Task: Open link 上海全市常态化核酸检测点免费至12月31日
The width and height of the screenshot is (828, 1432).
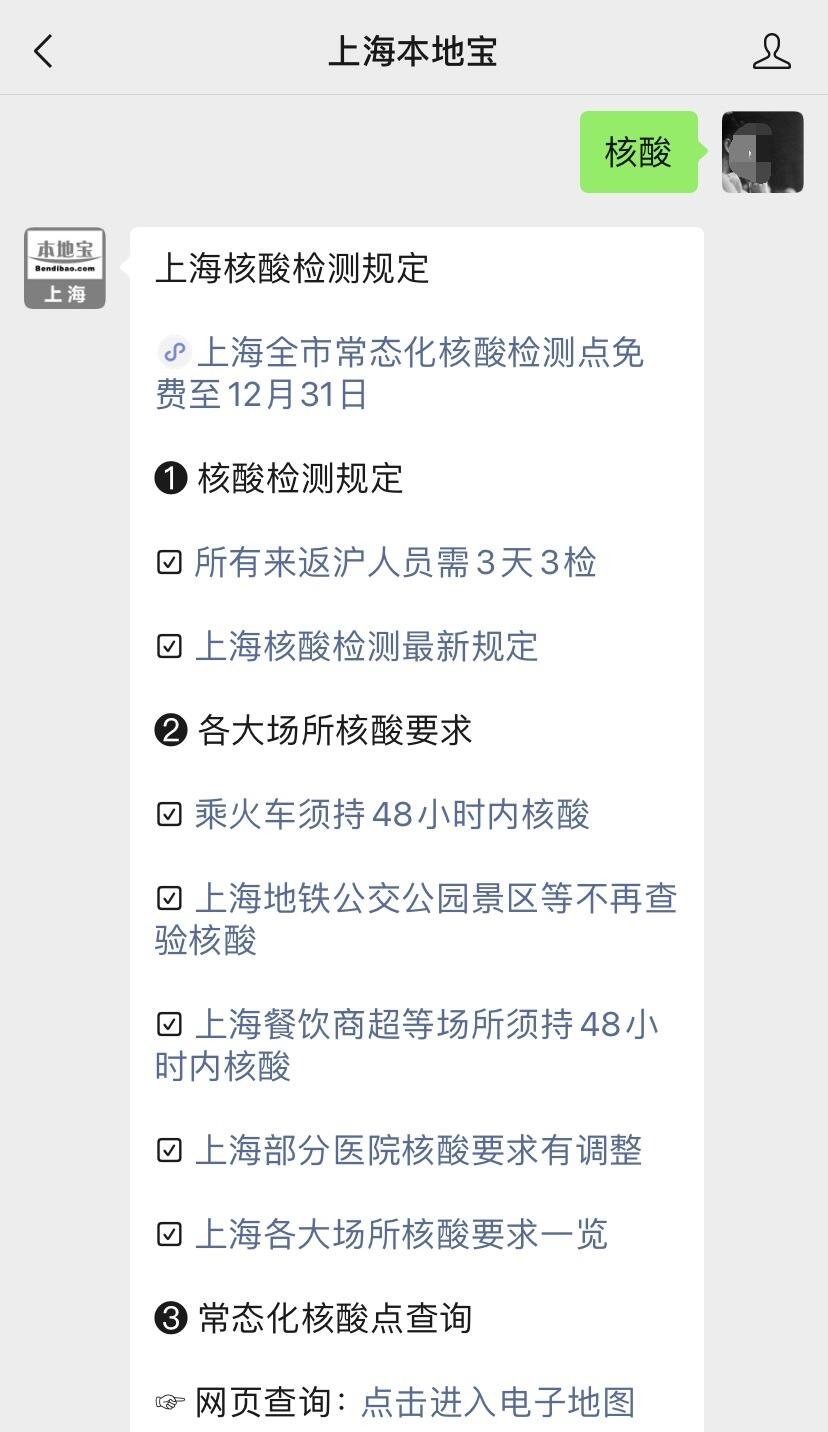Action: tap(400, 373)
